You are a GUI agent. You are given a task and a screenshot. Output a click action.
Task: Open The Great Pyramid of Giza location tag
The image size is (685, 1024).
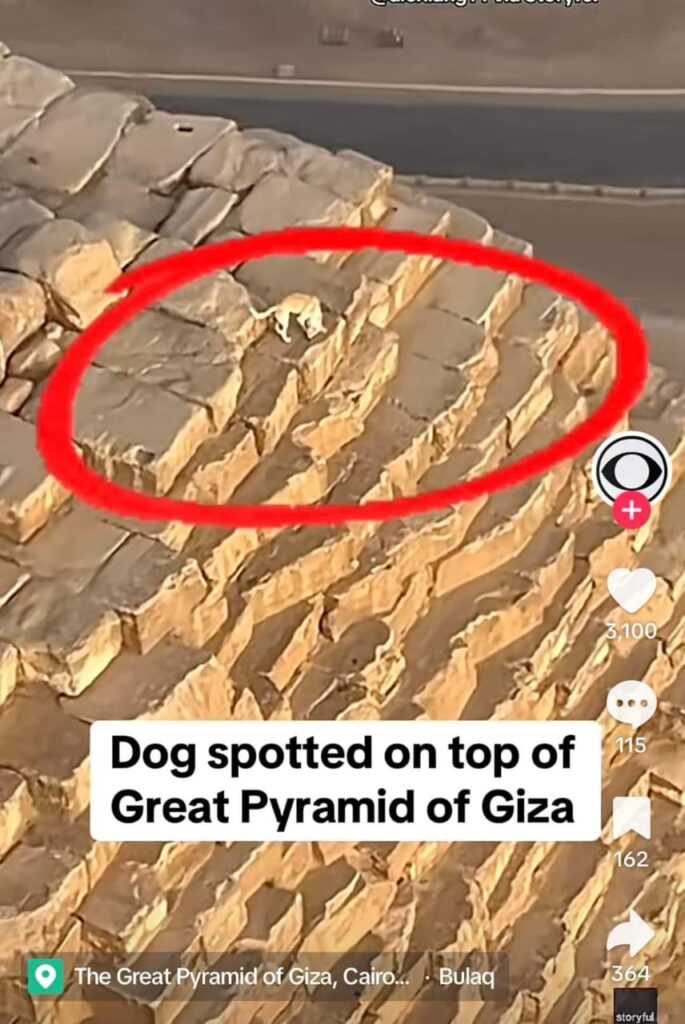tap(240, 977)
